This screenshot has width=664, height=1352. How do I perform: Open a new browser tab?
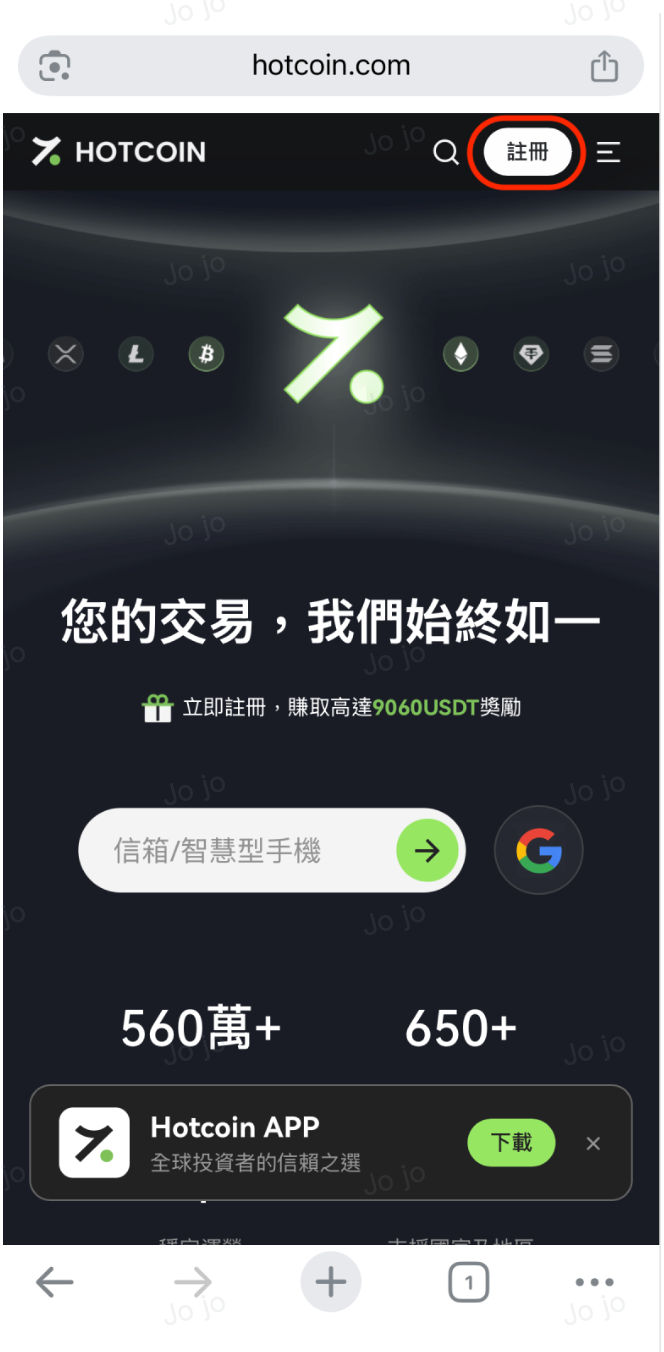331,1282
